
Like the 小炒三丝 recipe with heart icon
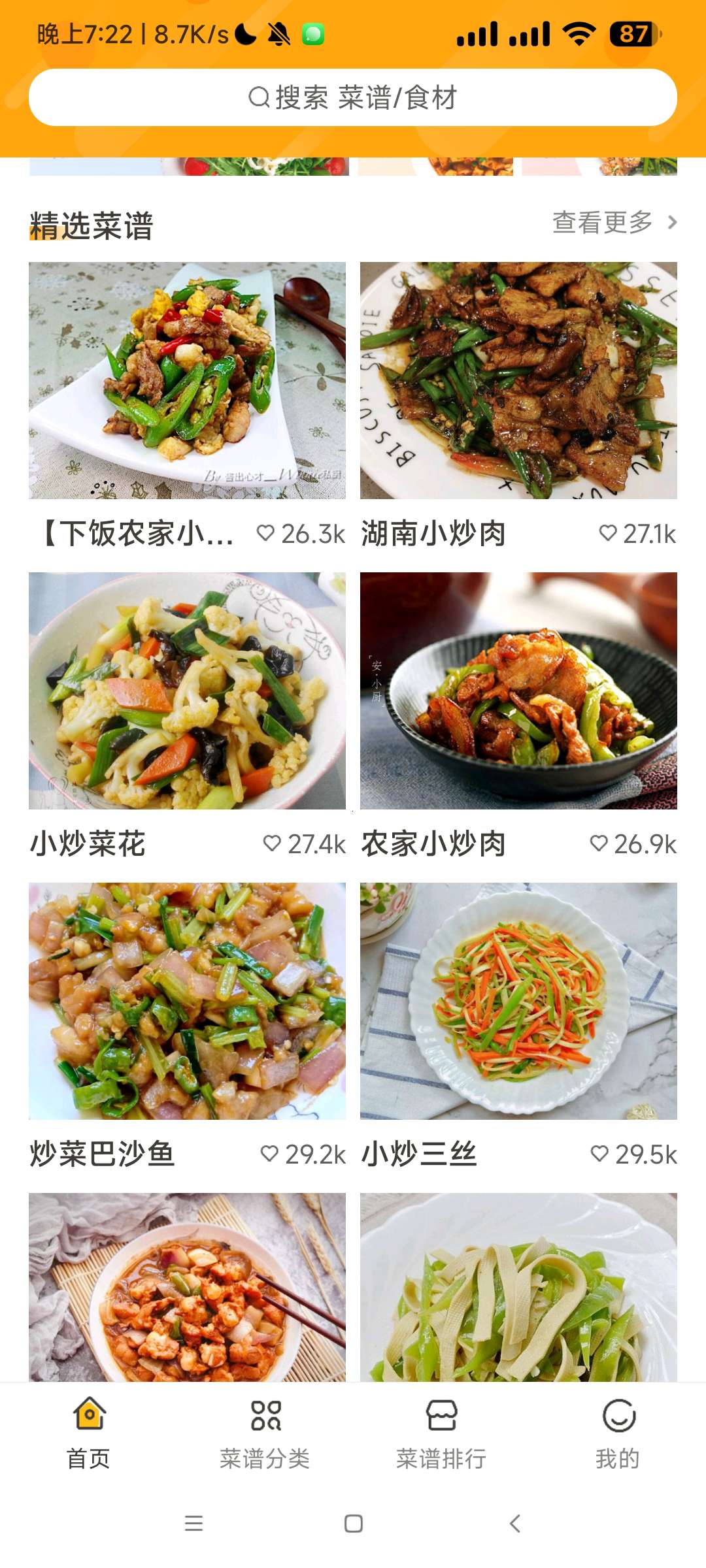point(599,1154)
